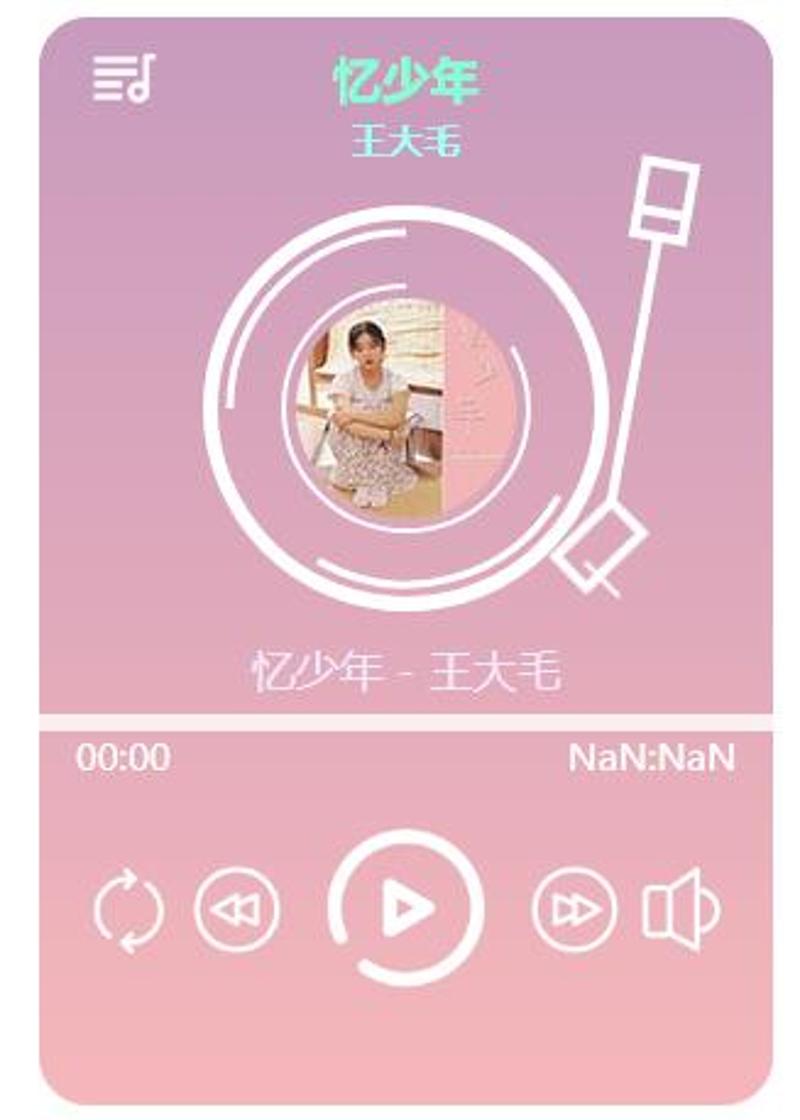Open the playlist menu icon
Image resolution: width=800 pixels, height=1120 pixels.
pyautogui.click(x=124, y=78)
